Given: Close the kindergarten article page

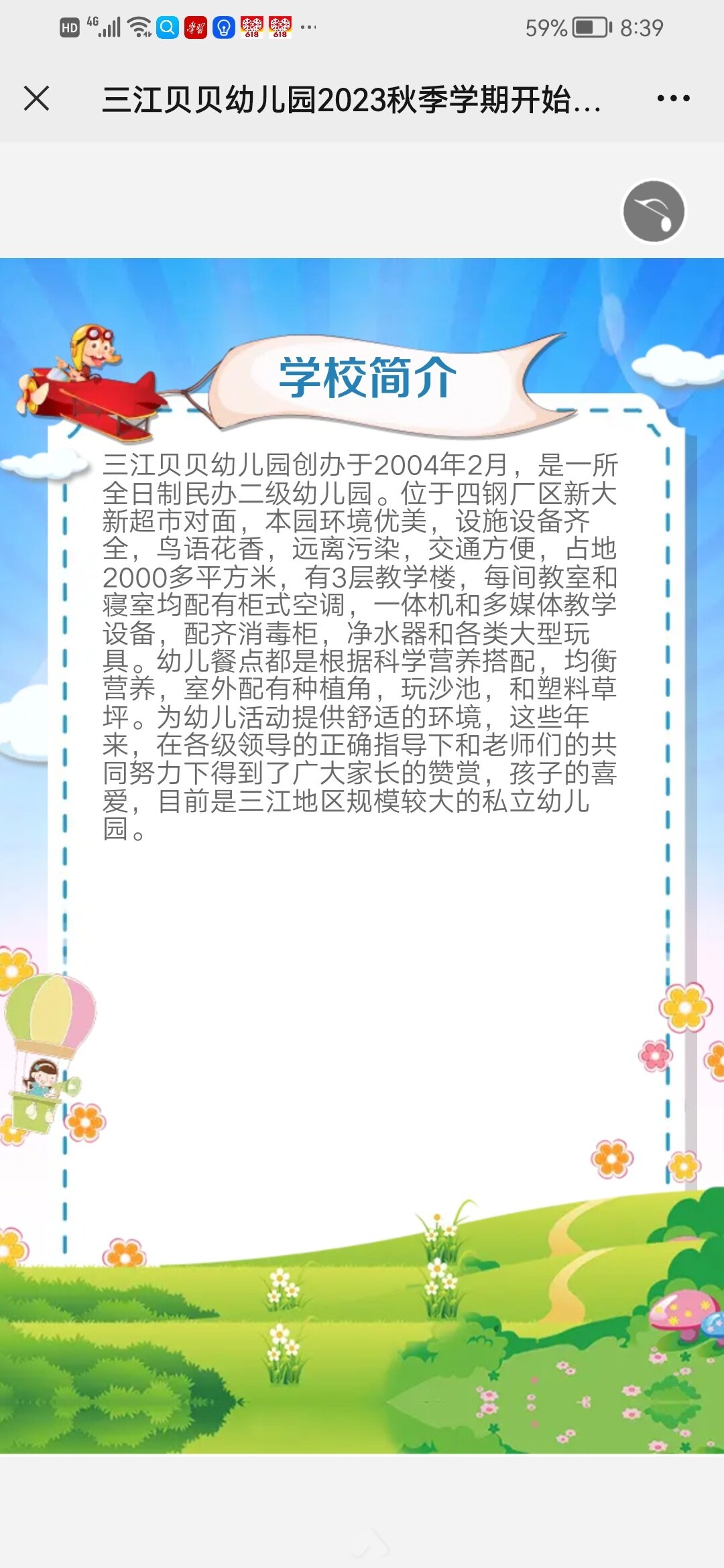Looking at the screenshot, I should [x=37, y=99].
